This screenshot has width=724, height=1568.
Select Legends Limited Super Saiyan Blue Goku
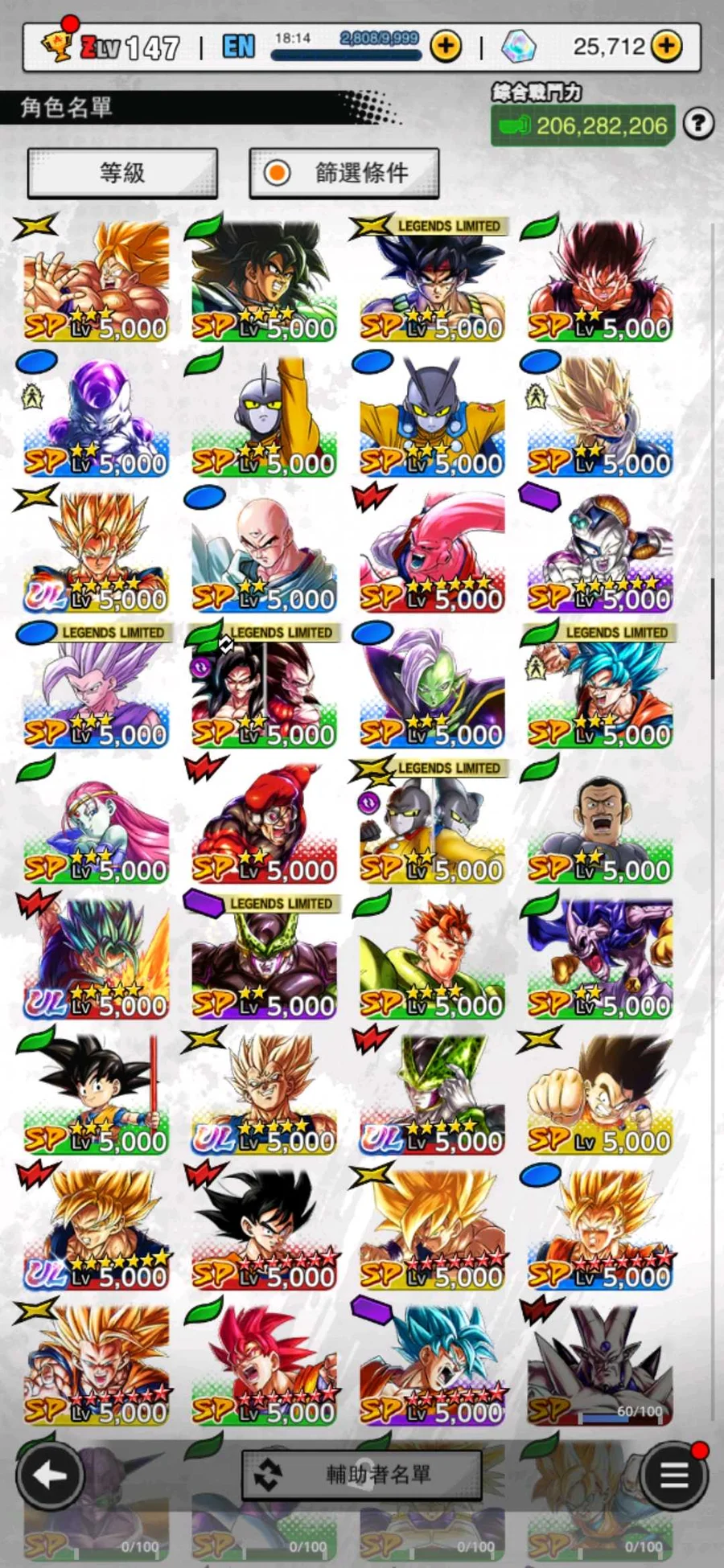[600, 688]
